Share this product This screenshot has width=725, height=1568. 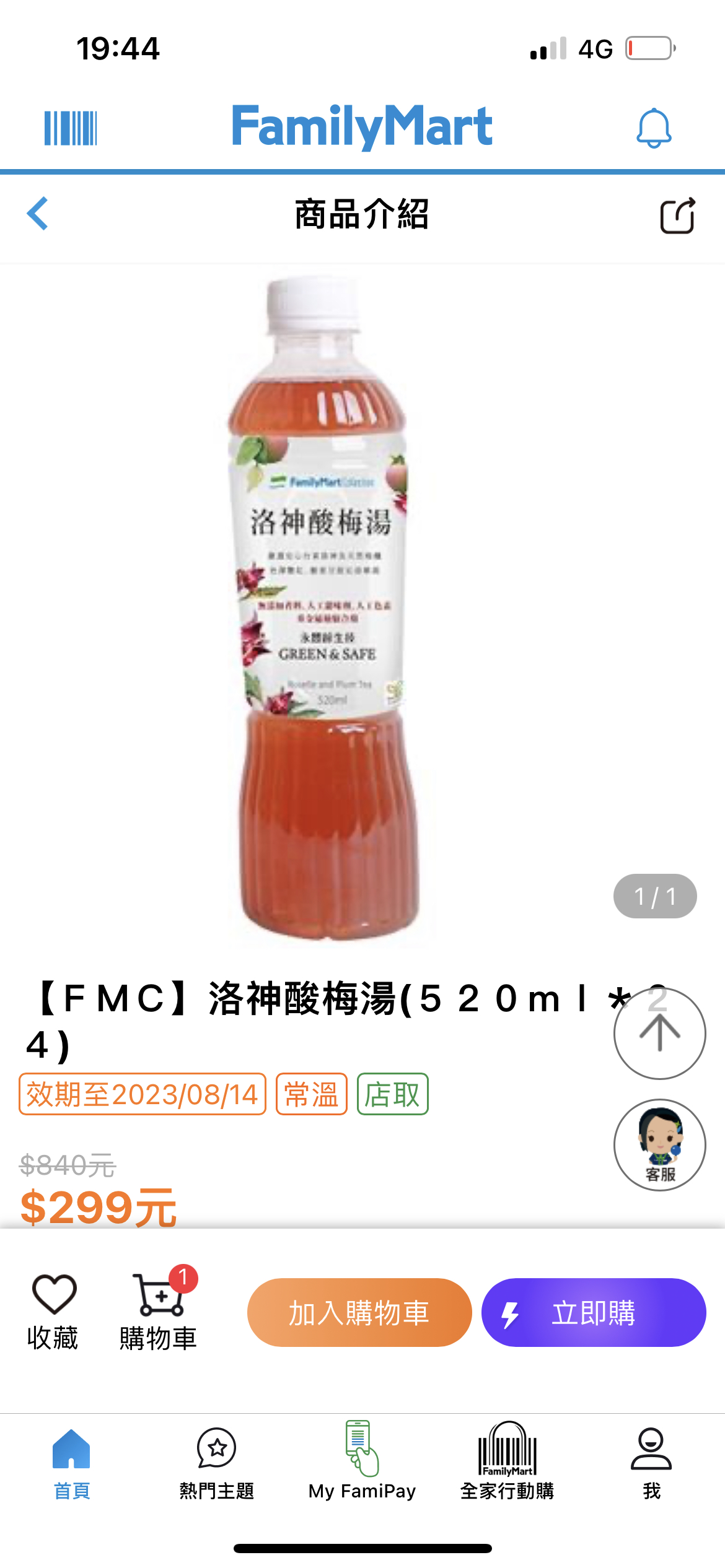[x=677, y=215]
